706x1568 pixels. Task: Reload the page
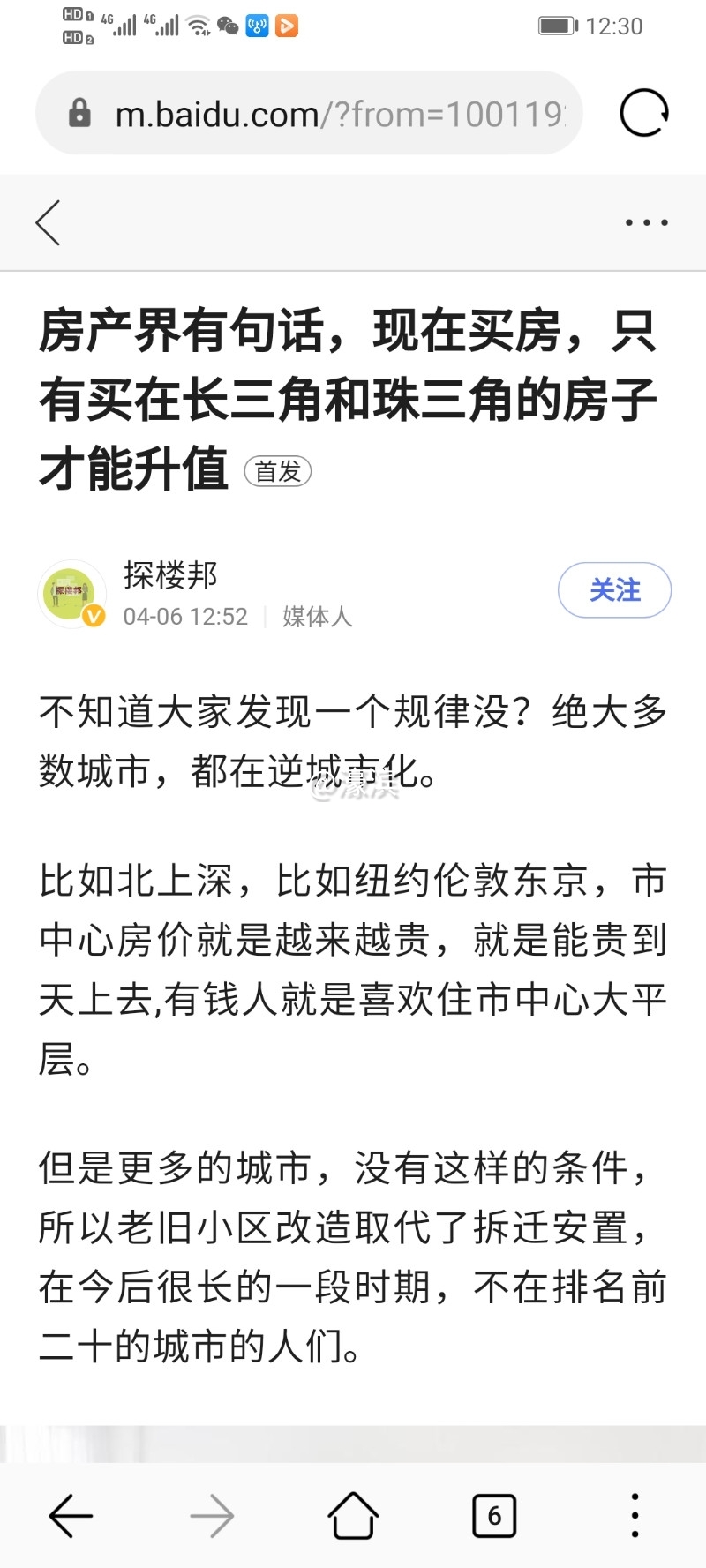point(644,114)
